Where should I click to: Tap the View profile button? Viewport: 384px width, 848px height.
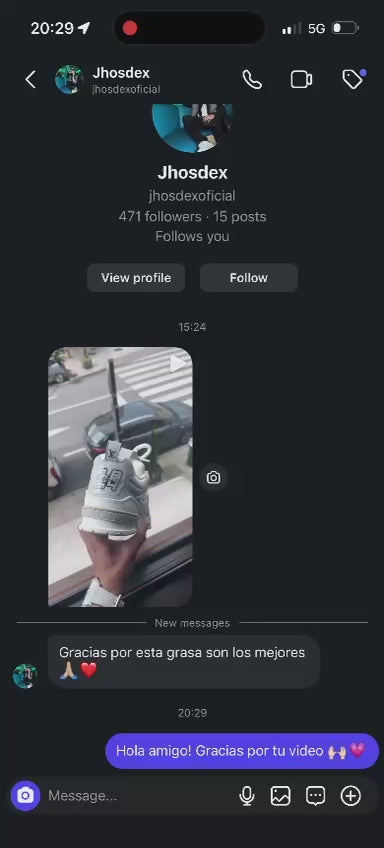136,278
